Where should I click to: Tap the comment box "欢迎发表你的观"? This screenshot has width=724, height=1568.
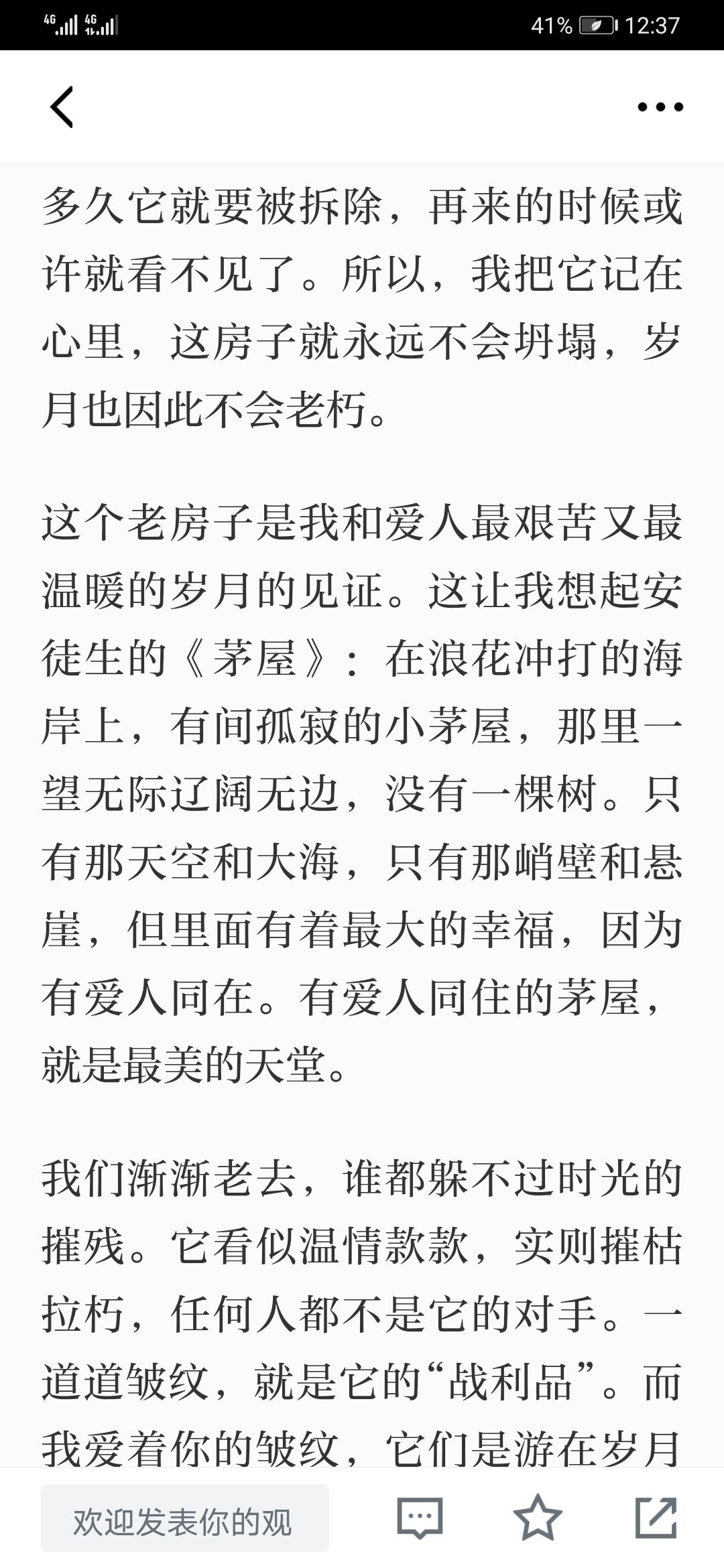click(x=185, y=1518)
